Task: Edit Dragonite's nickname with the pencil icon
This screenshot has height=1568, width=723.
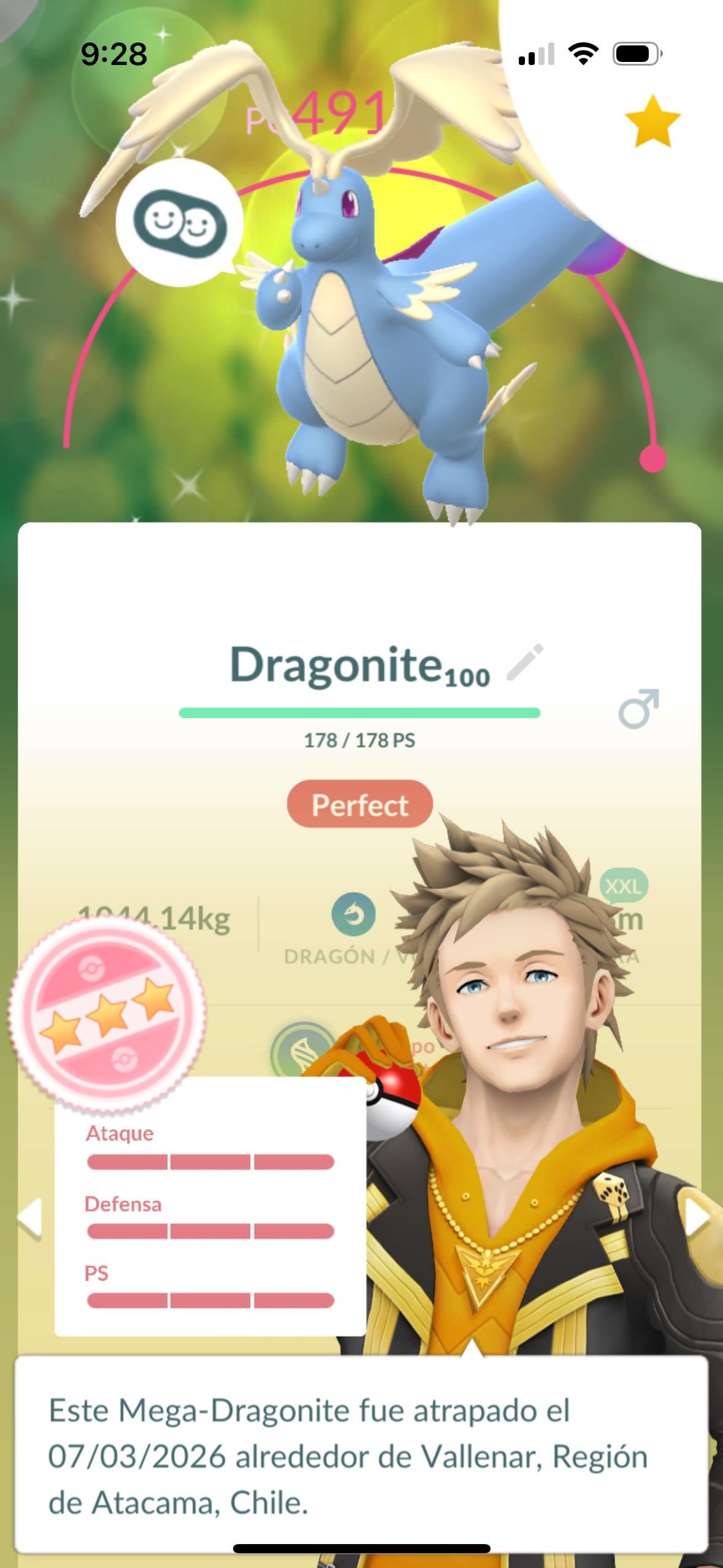Action: (525, 663)
